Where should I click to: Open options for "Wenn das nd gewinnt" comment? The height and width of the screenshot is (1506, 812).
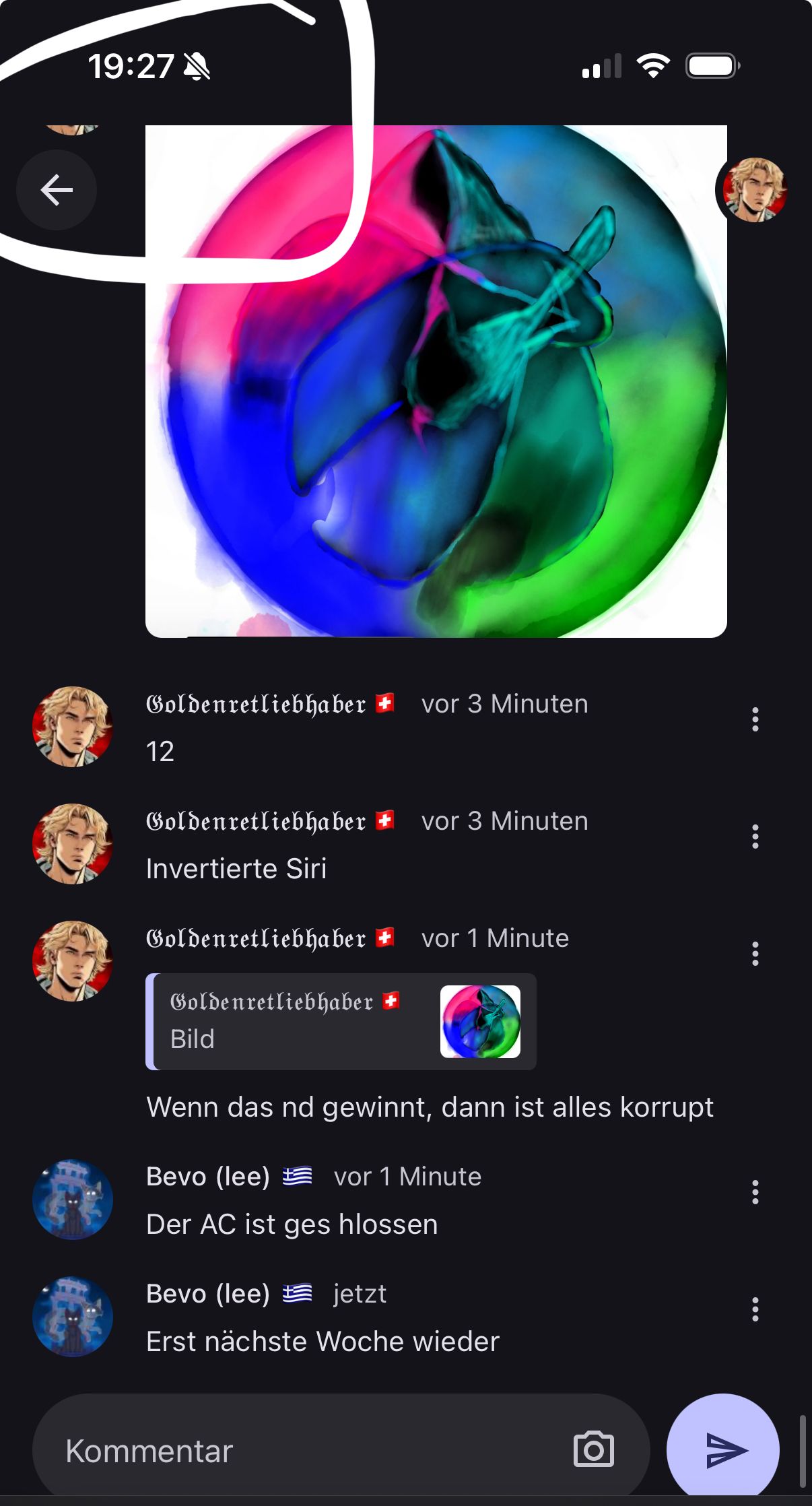click(755, 954)
